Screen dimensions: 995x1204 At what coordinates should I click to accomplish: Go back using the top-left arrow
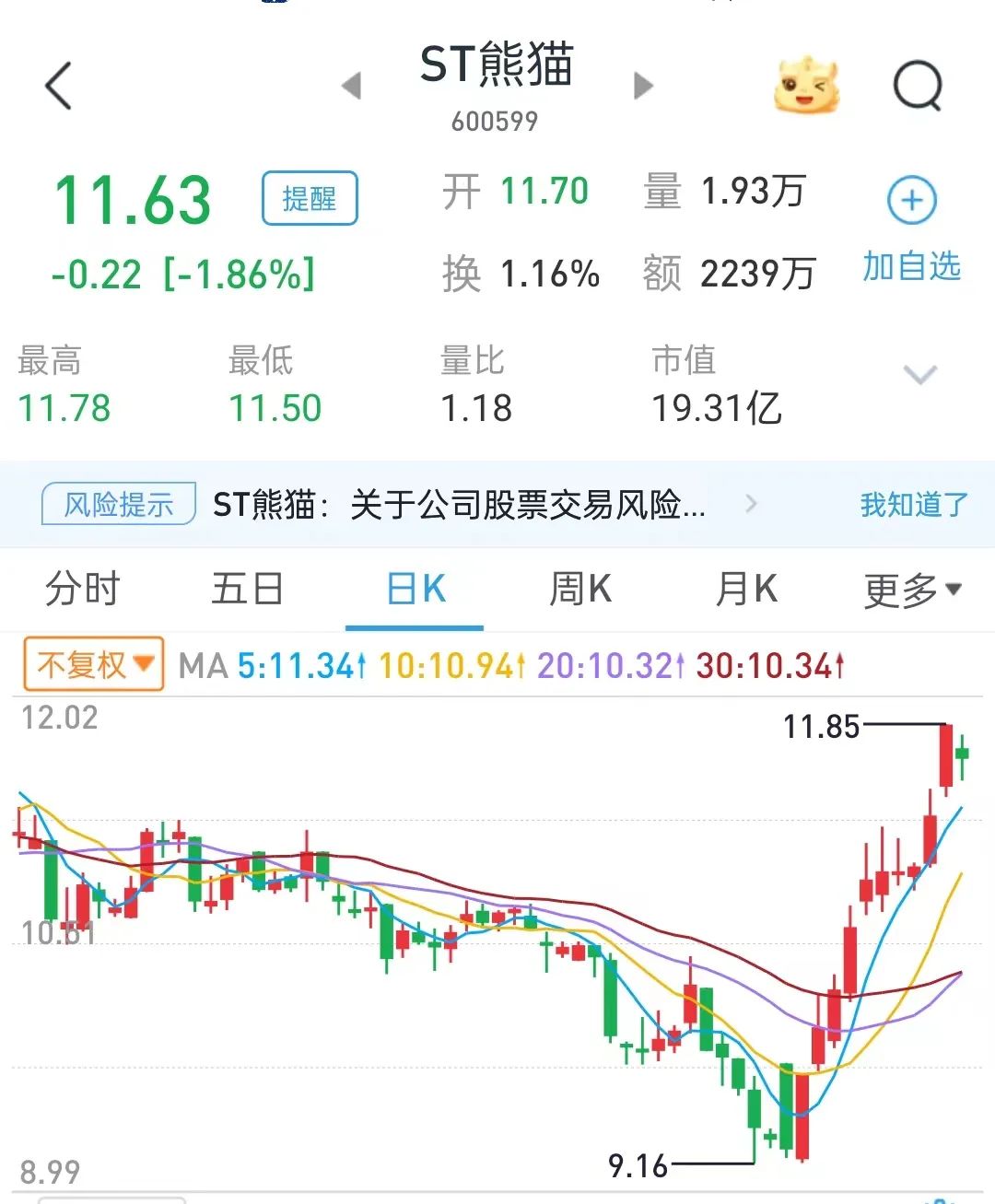pos(58,87)
